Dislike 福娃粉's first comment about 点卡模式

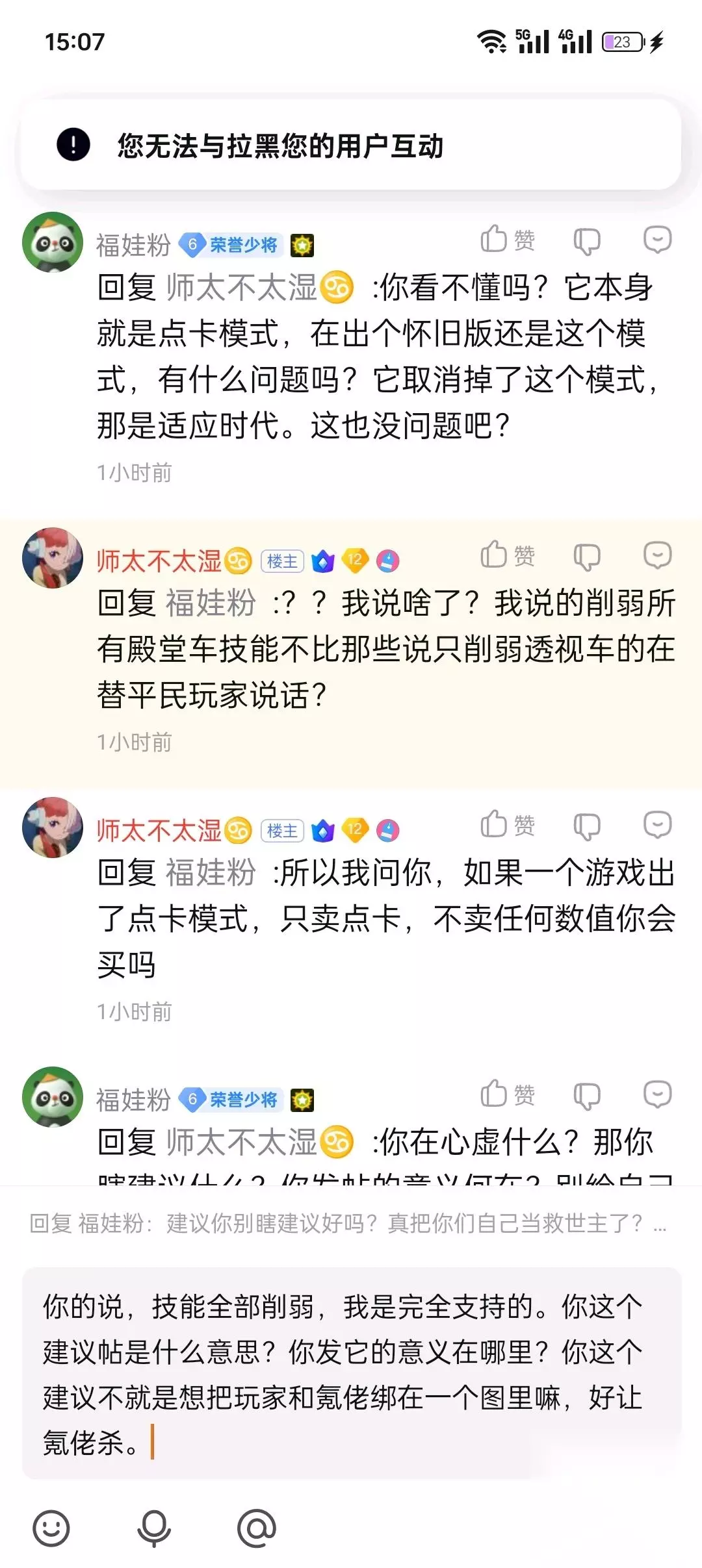pyautogui.click(x=587, y=241)
